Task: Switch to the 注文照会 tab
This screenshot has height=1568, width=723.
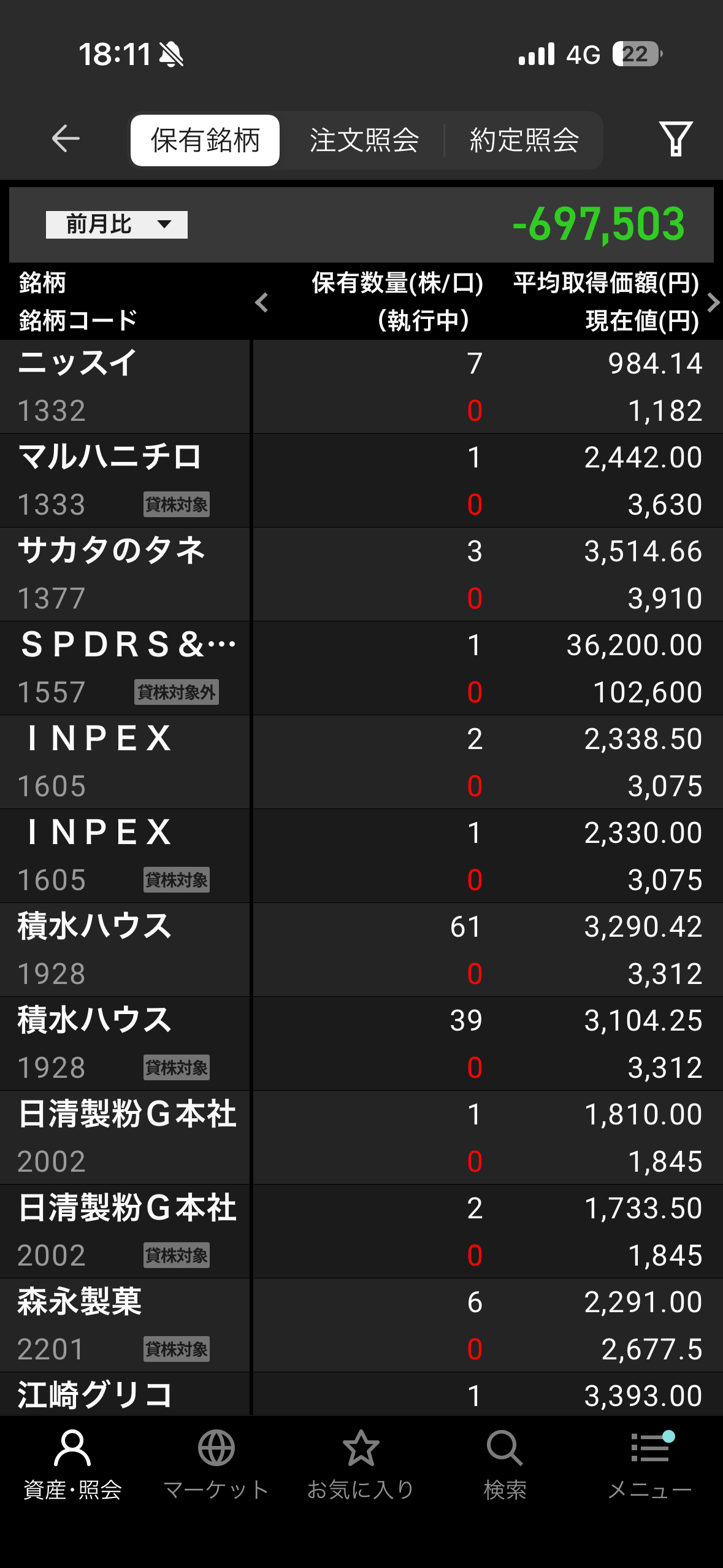Action: click(364, 140)
